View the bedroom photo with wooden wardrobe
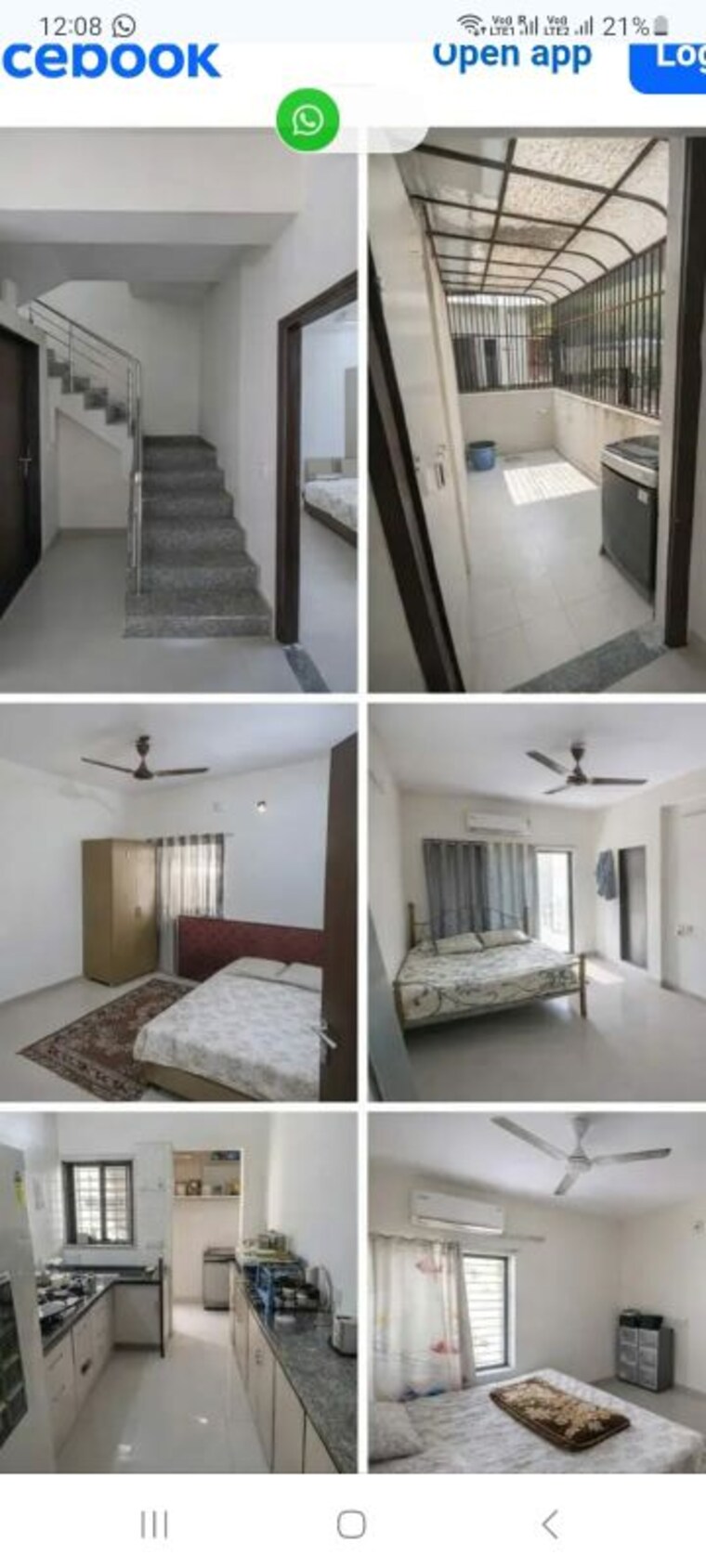This screenshot has height=1568, width=706. click(178, 903)
